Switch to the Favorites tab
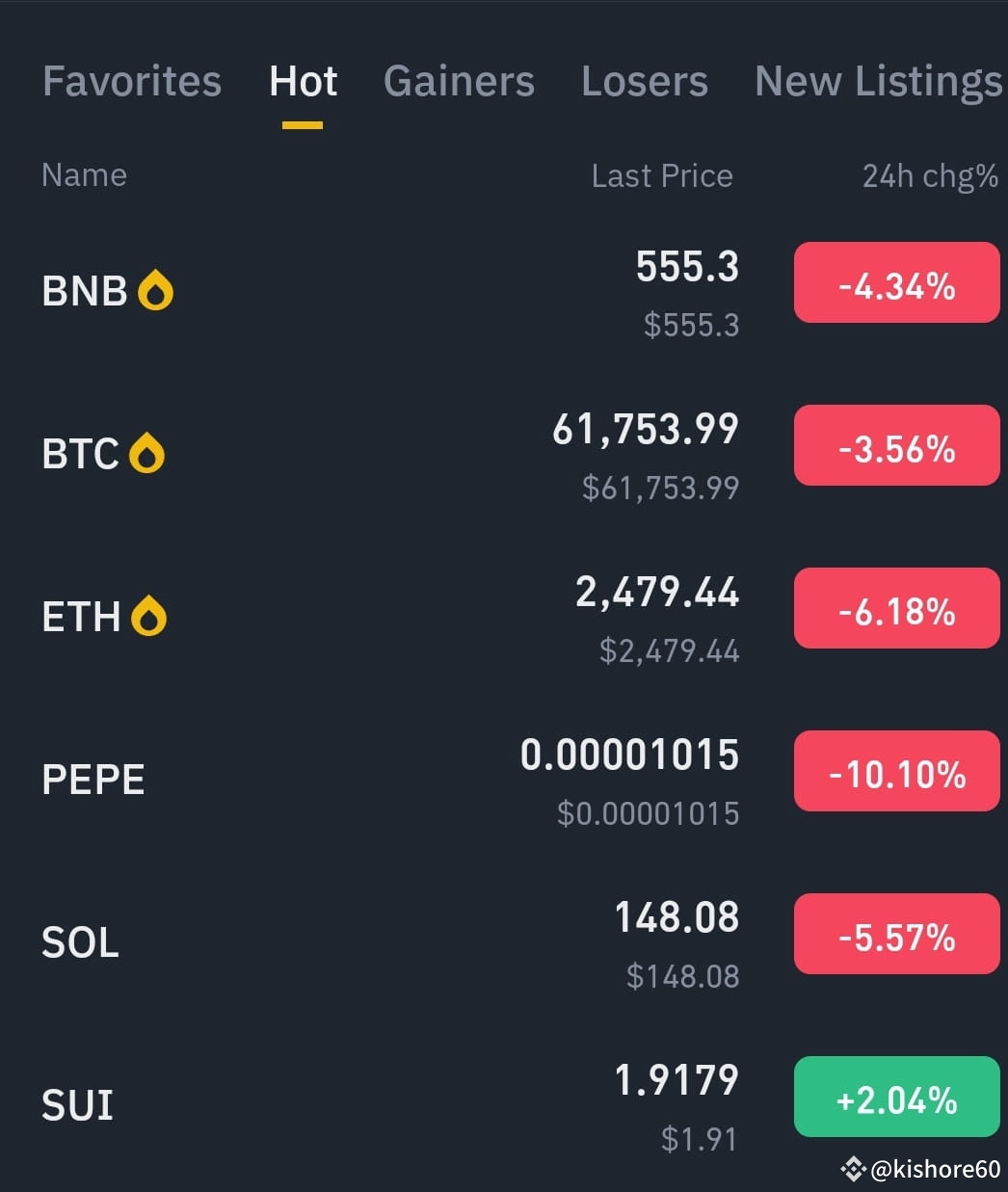 (x=131, y=82)
